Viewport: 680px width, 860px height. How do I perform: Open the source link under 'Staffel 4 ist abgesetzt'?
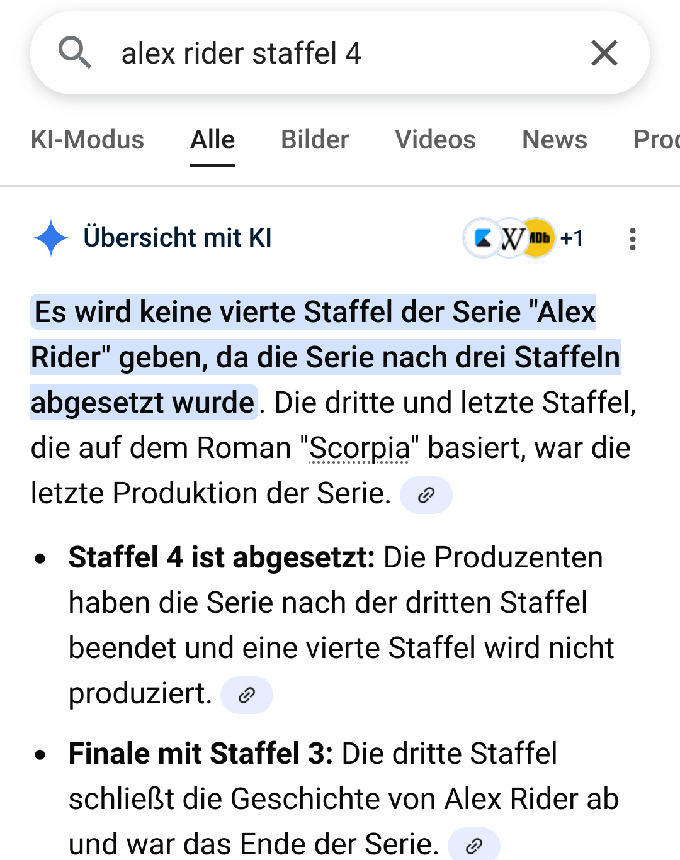(247, 695)
